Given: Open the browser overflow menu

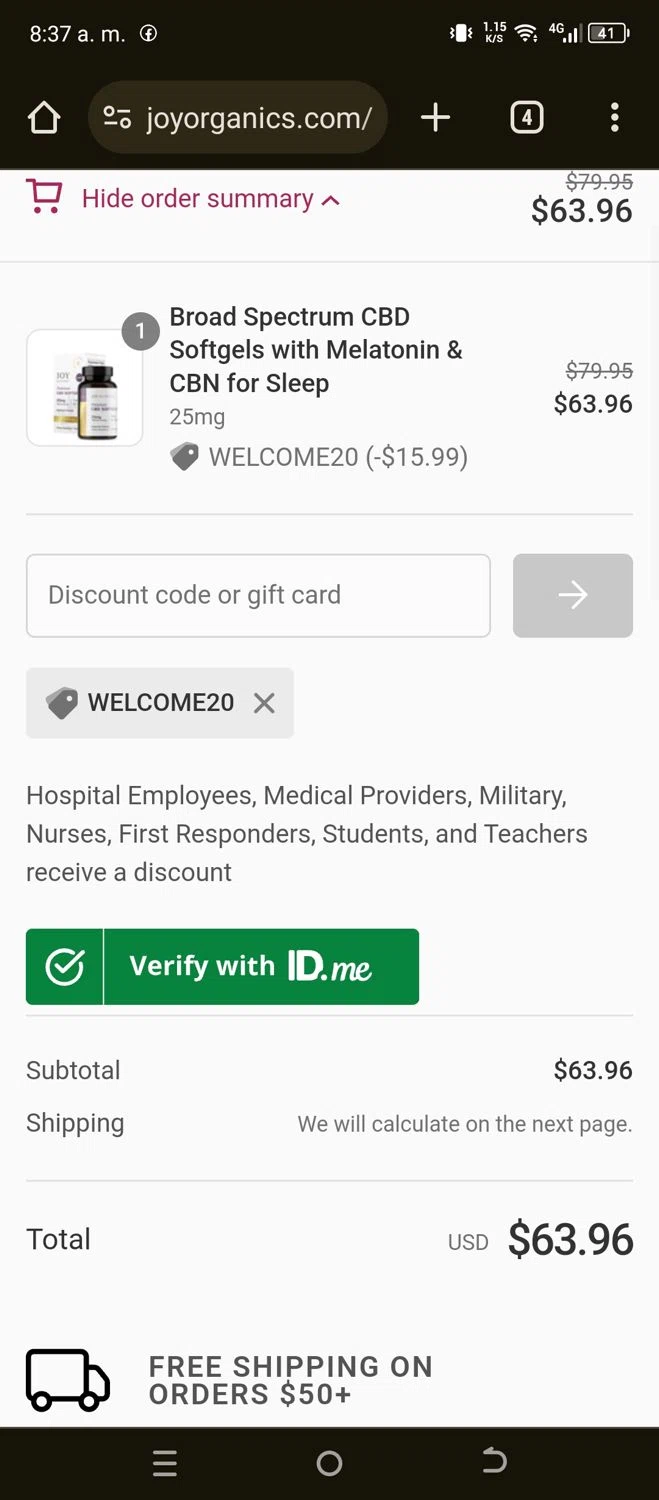Looking at the screenshot, I should click(x=614, y=118).
